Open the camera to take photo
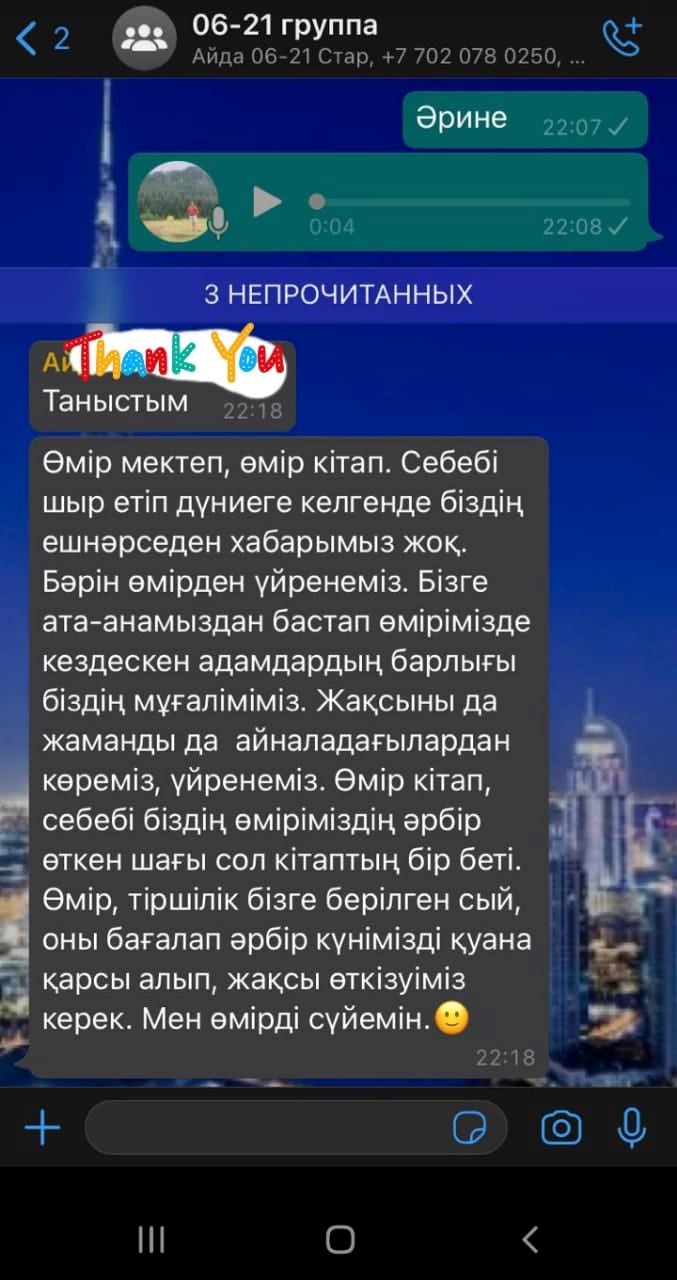Viewport: 677px width, 1280px height. 561,1129
